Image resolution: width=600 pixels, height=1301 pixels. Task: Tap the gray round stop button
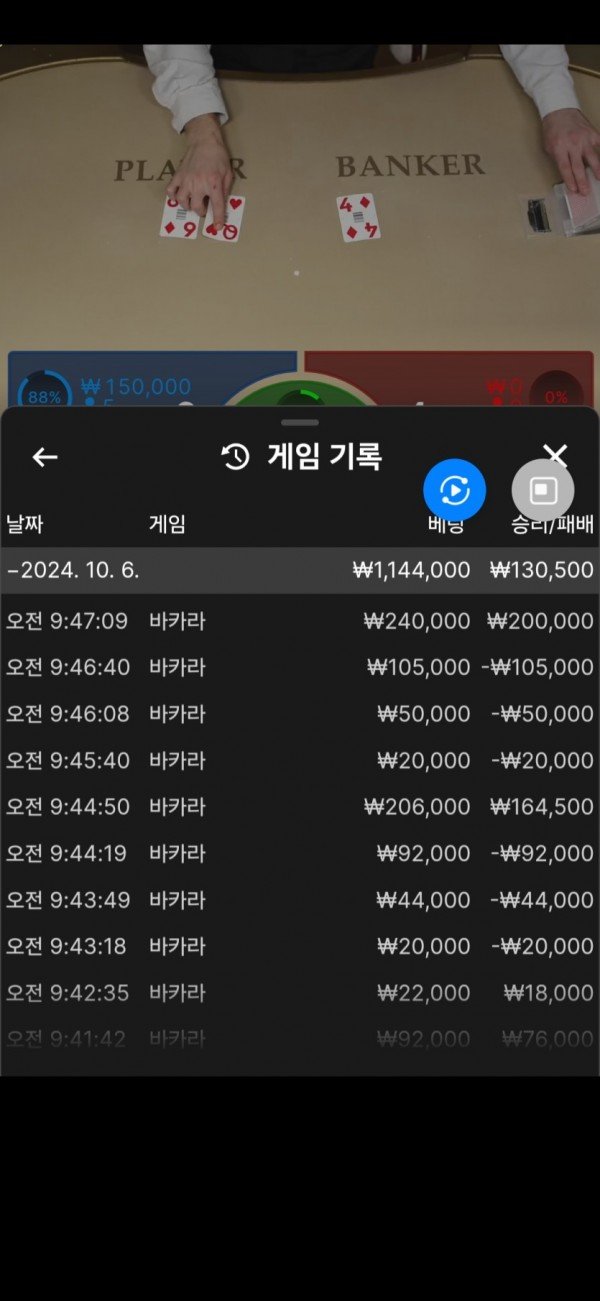click(543, 490)
